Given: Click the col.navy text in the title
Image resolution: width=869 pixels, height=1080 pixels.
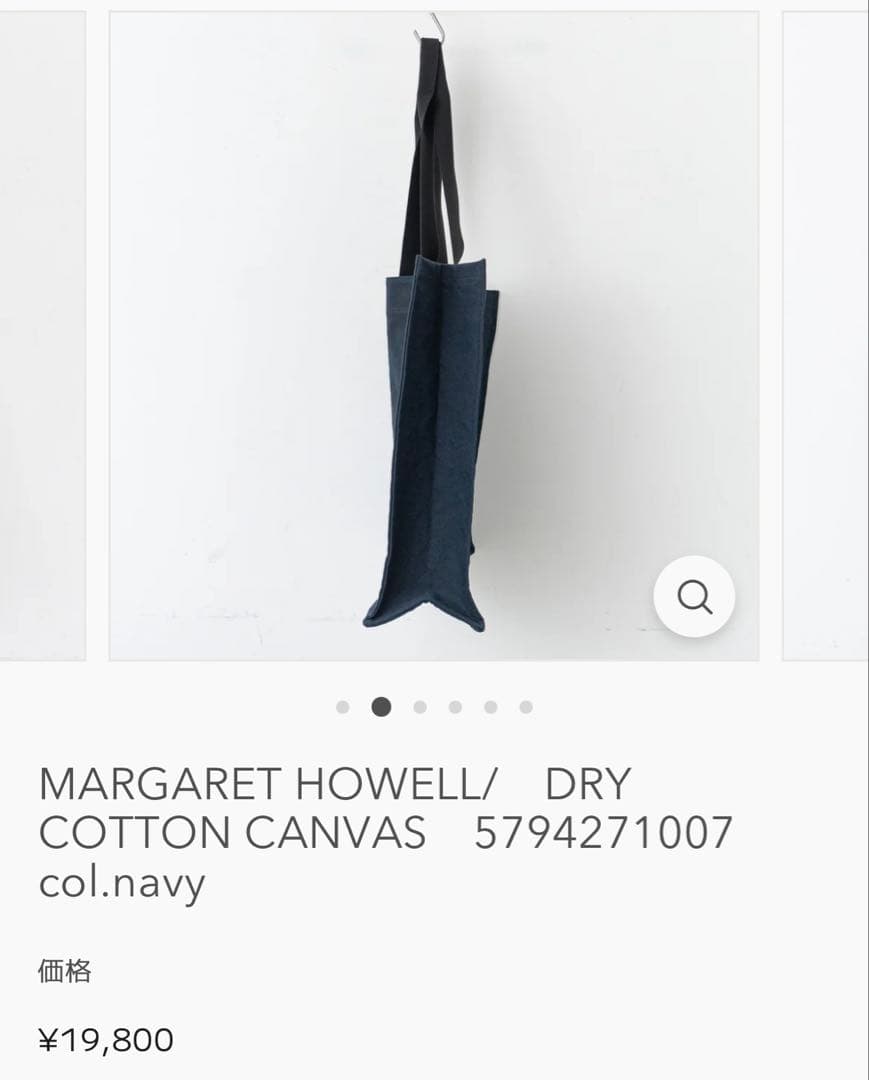Looking at the screenshot, I should pyautogui.click(x=120, y=882).
